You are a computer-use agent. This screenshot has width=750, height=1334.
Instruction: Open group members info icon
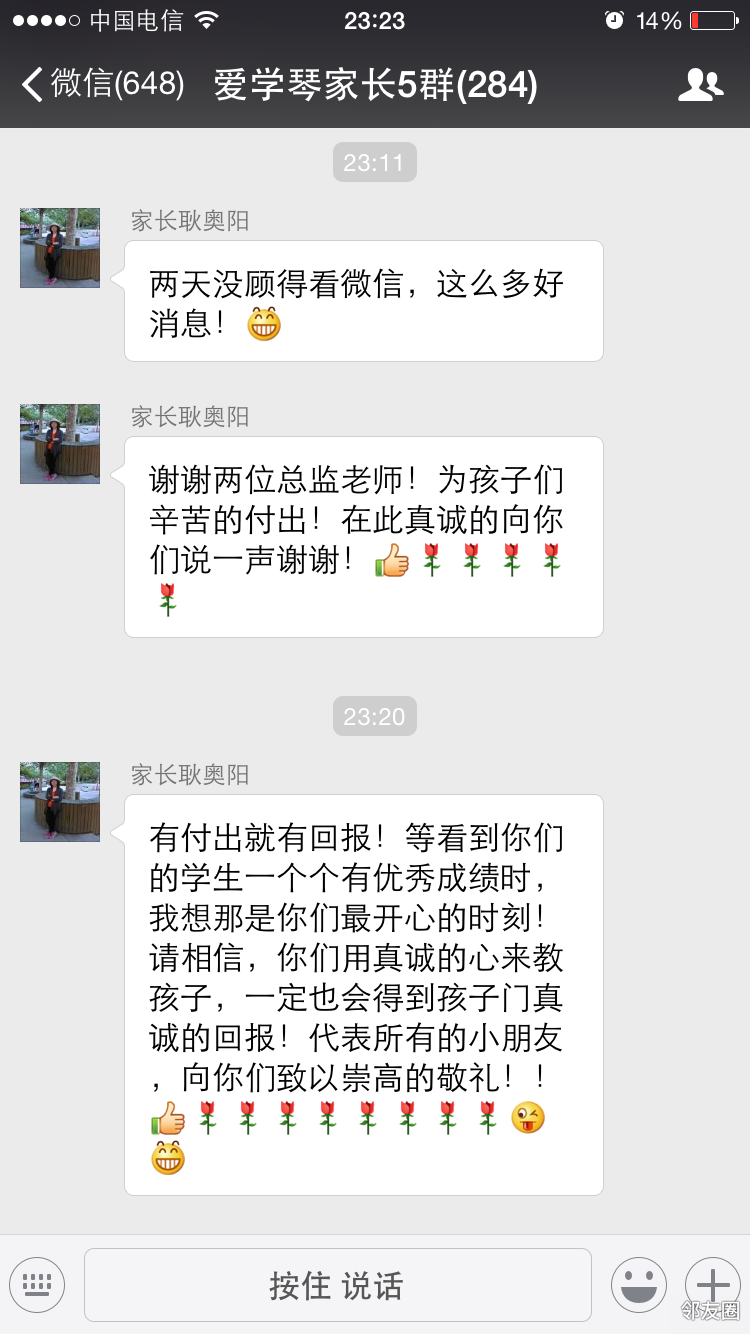700,85
